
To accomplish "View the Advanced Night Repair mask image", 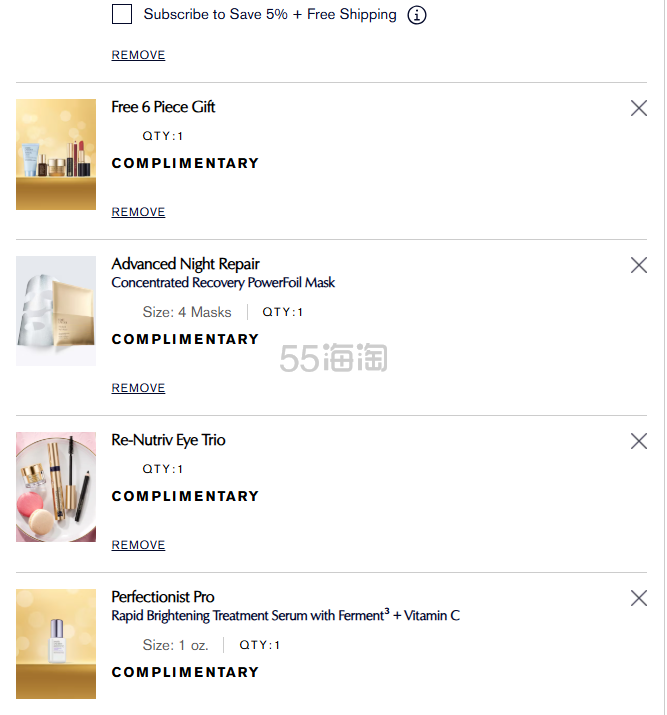I will coord(56,311).
